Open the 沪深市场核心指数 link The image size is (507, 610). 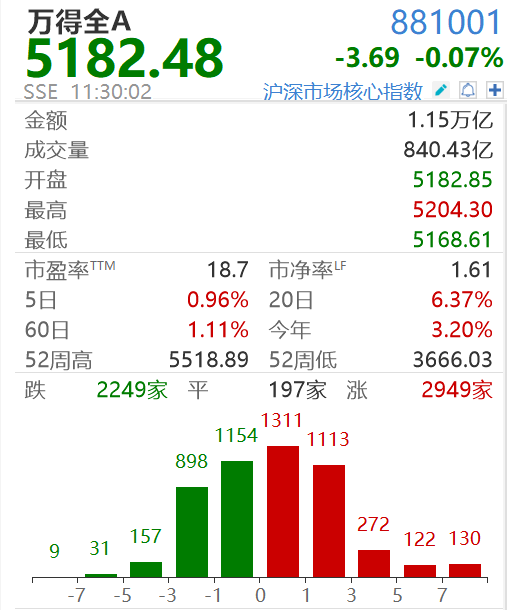(342, 91)
